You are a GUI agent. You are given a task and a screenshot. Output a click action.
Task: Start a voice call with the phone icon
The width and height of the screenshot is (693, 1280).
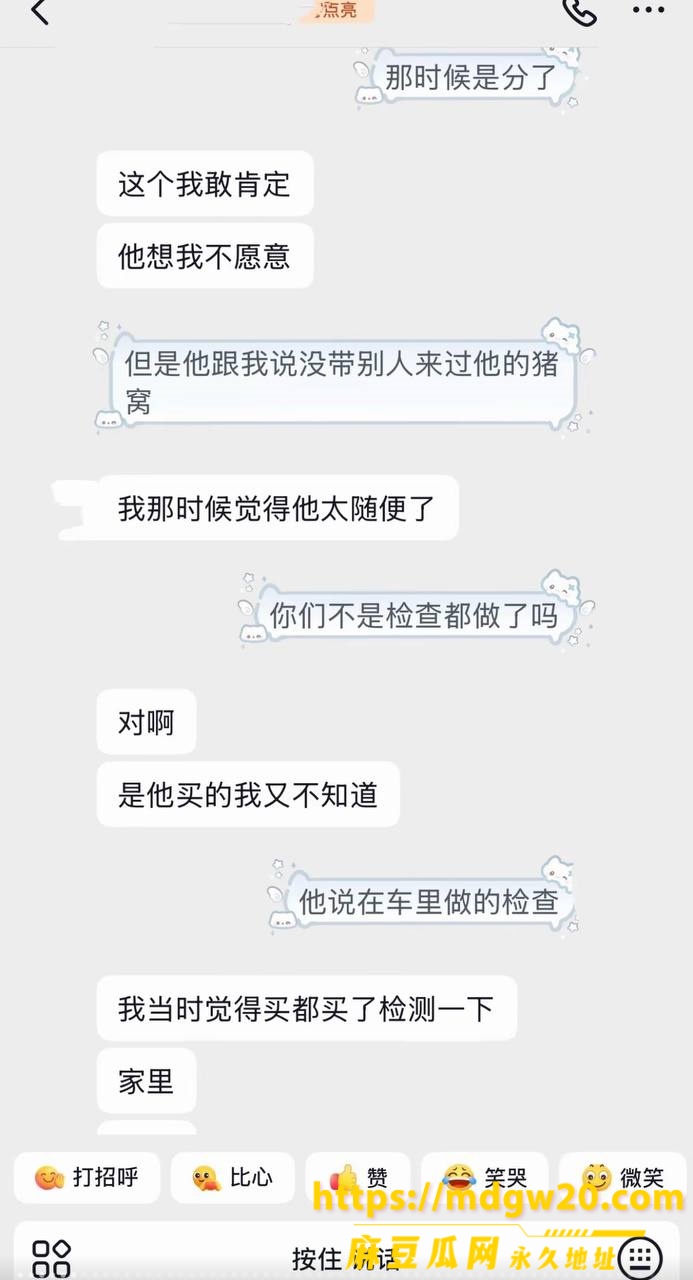click(579, 12)
